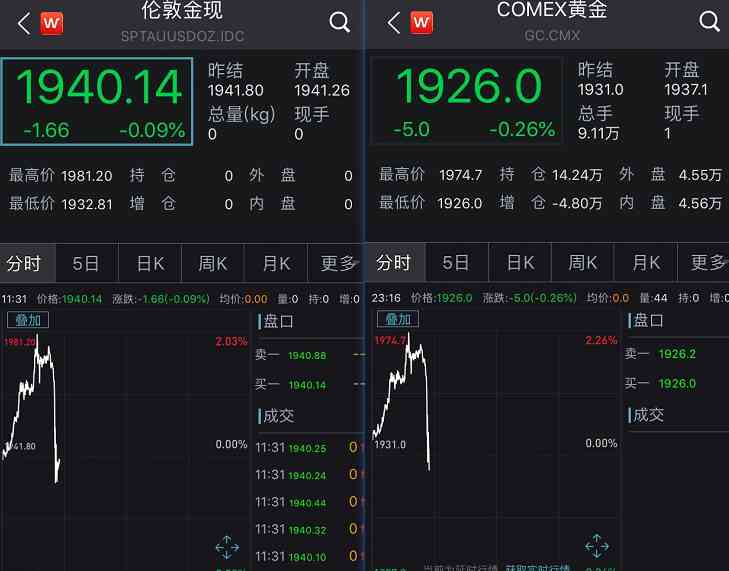The height and width of the screenshot is (571, 729).
Task: Show 月K chart for 伦敦金现
Action: [276, 264]
